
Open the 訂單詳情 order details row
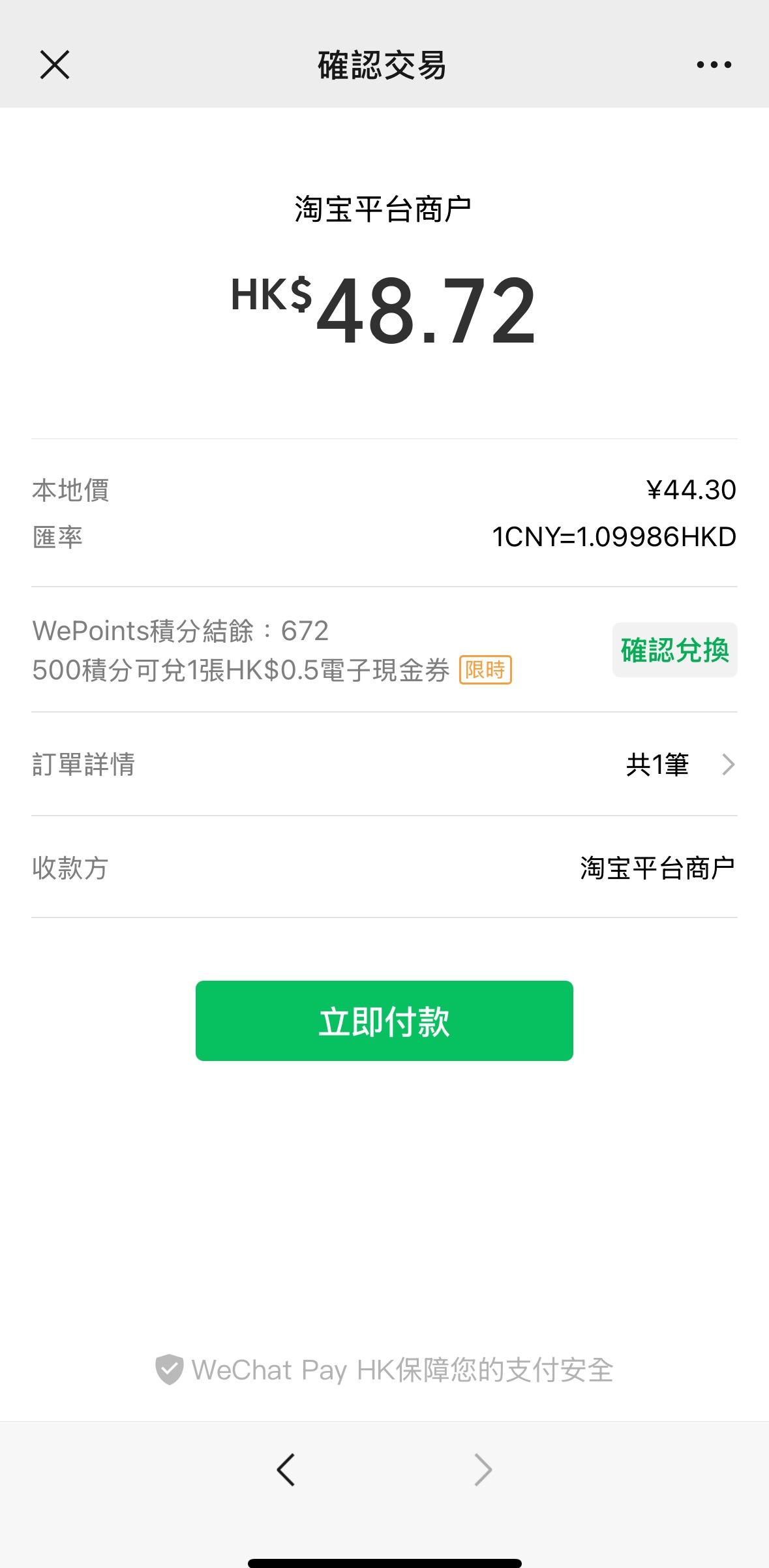[x=384, y=764]
